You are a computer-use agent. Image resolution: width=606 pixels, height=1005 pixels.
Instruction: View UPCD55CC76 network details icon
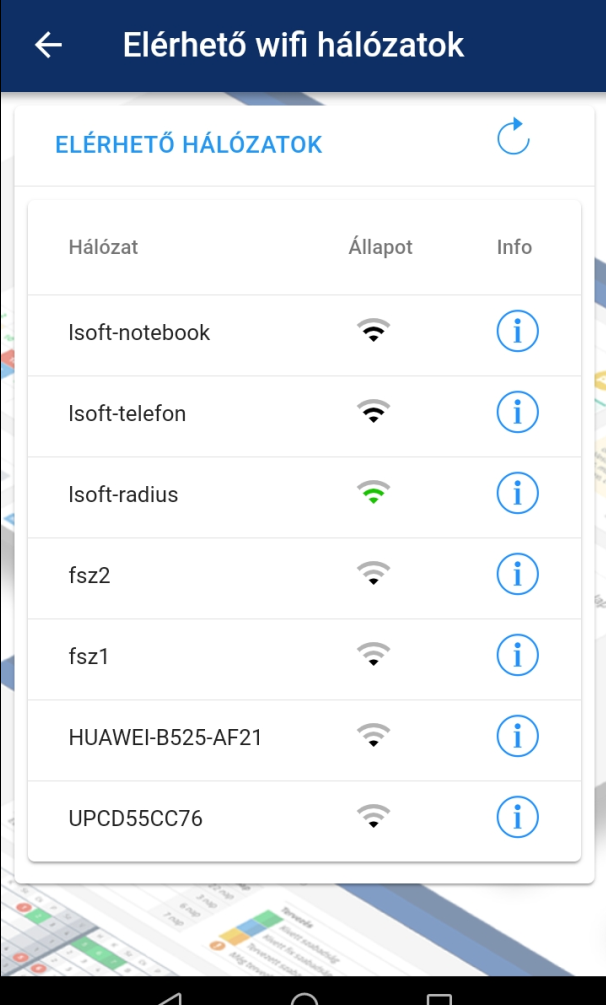[x=517, y=818]
